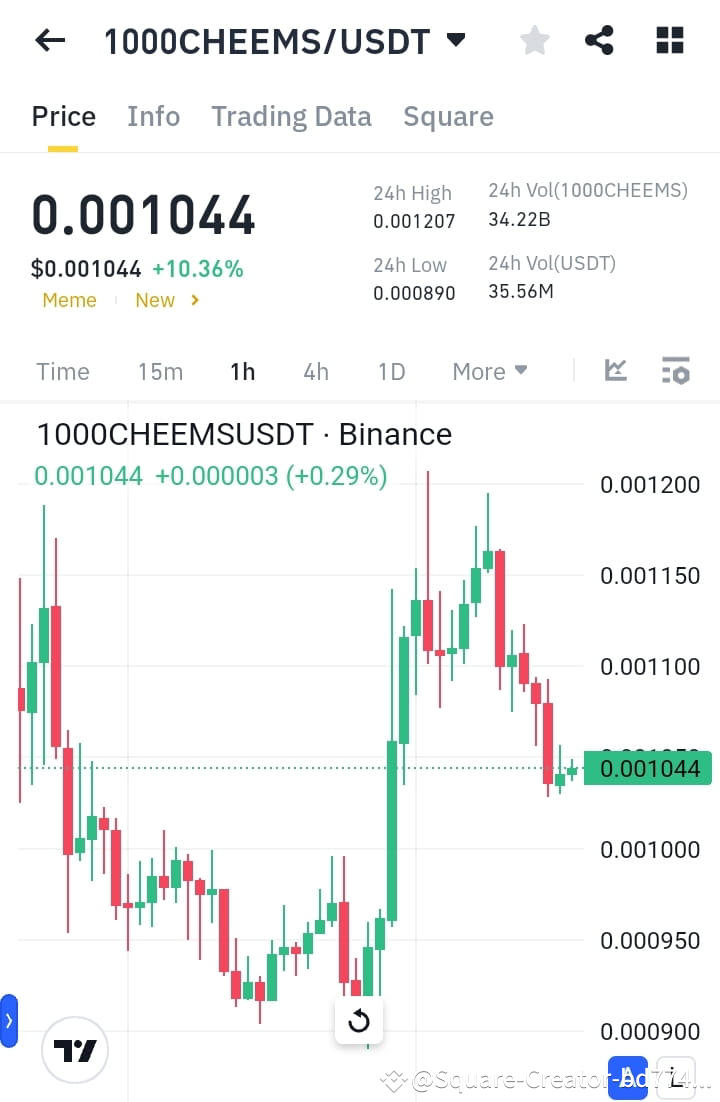Viewport: 720px width, 1102px height.
Task: Open the grid layout icon top right
Action: 668,40
